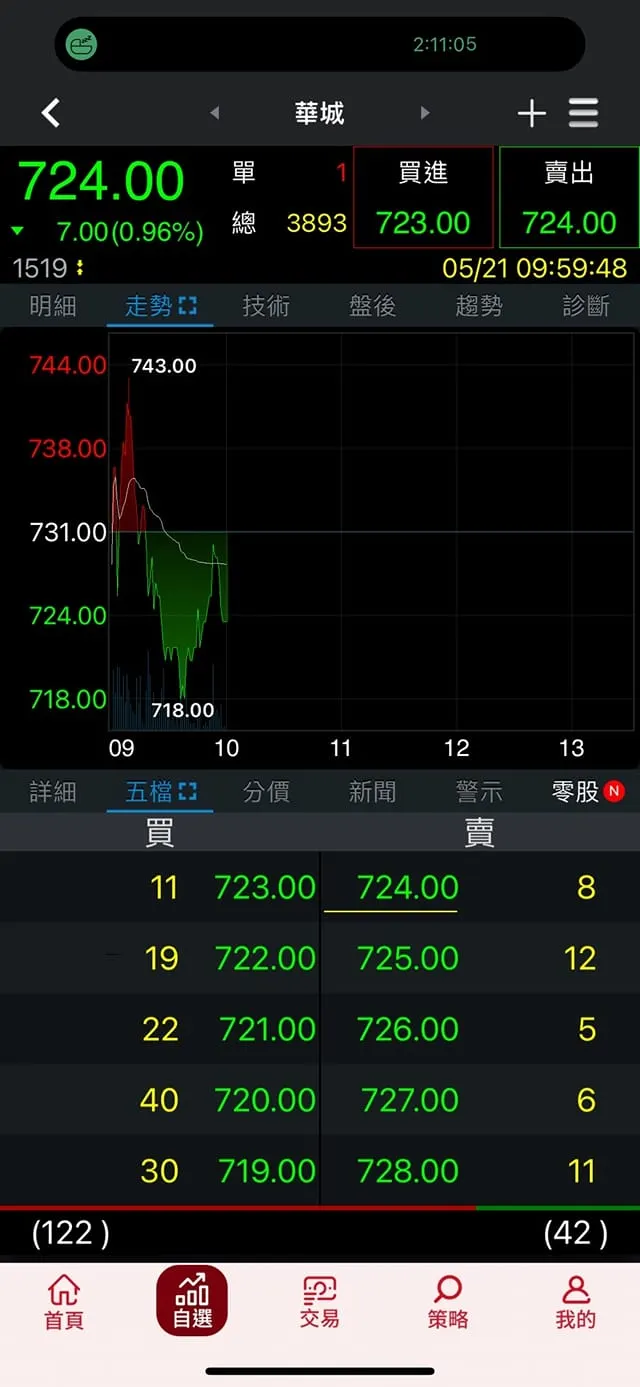Select the 警示 tab
The image size is (640, 1387).
pyautogui.click(x=479, y=792)
